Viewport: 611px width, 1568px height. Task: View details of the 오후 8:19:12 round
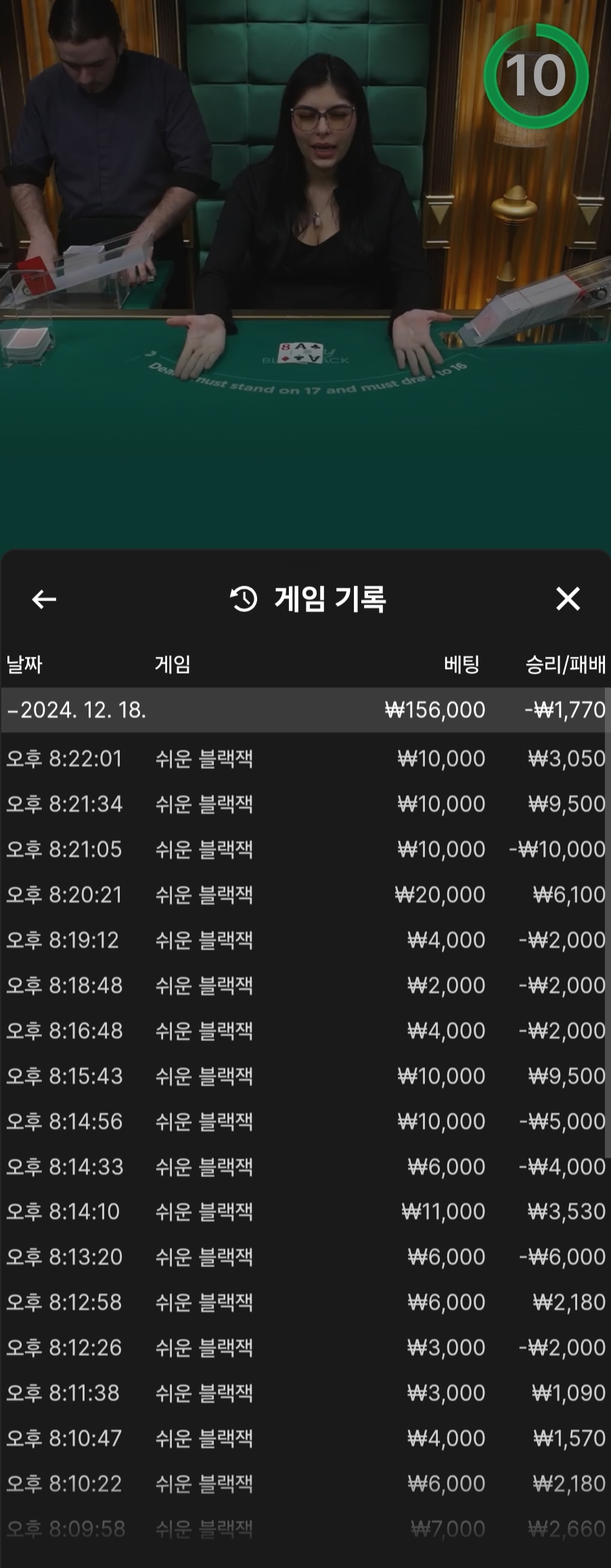tap(304, 940)
